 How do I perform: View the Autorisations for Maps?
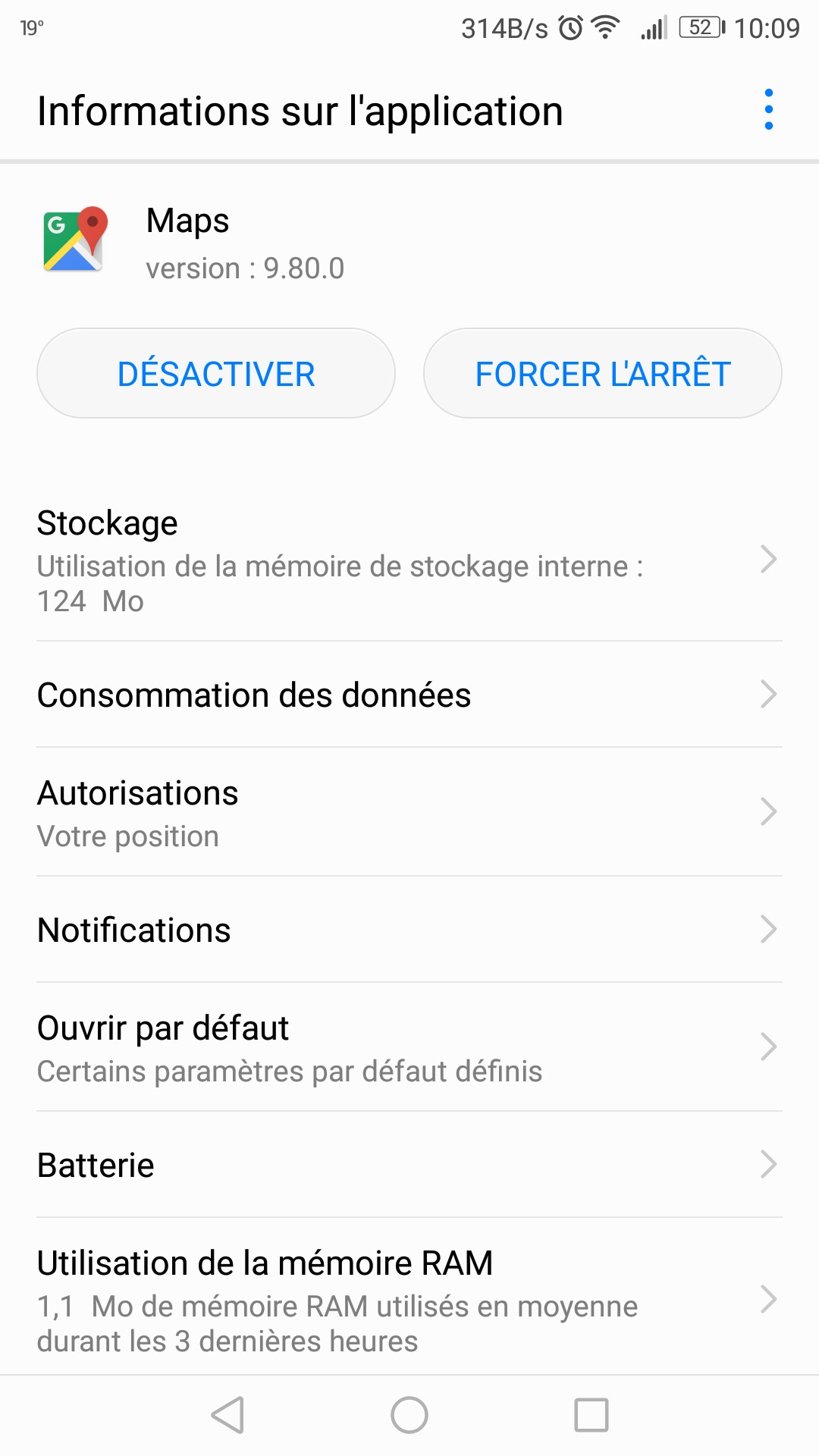(x=409, y=812)
